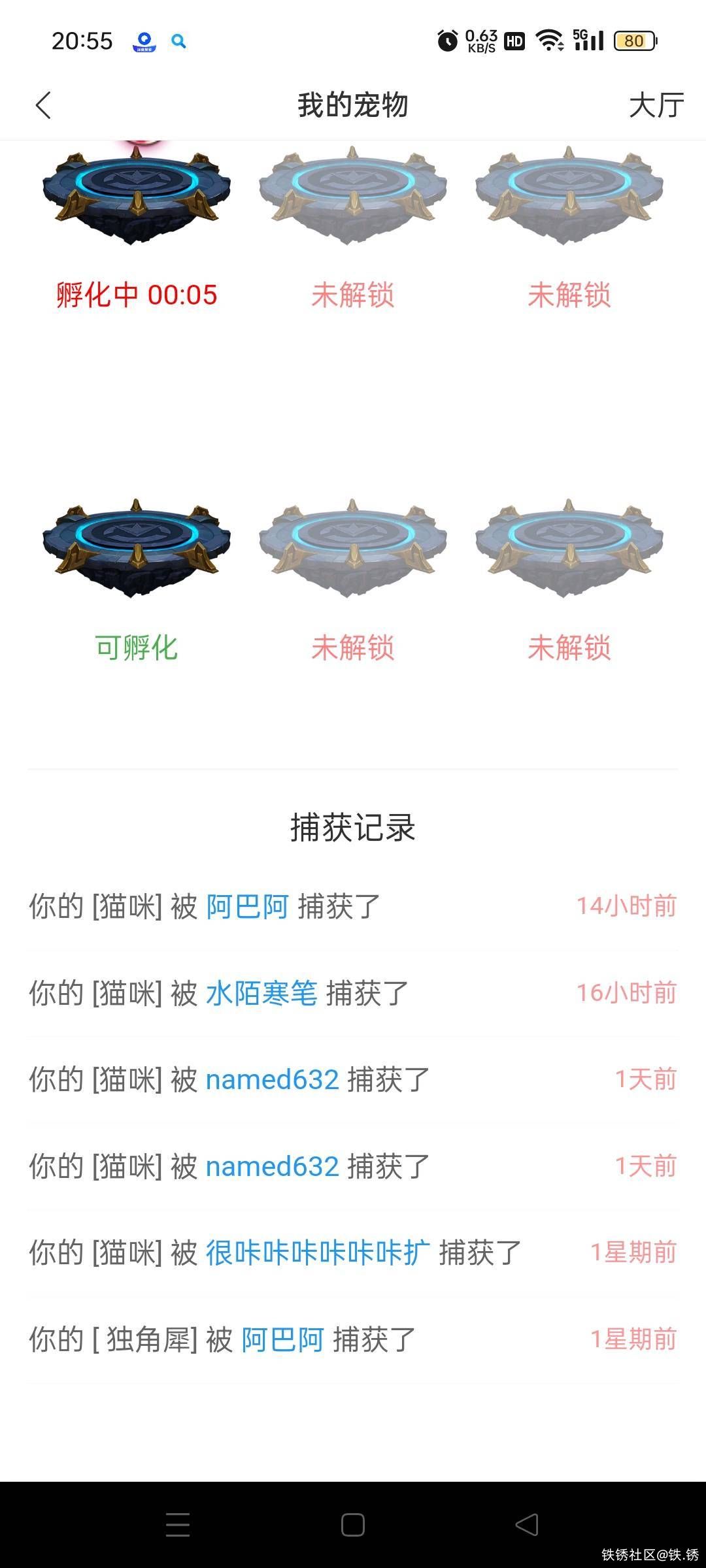This screenshot has height=1568, width=706.
Task: Select the 可孵化 hatching platform
Action: pos(137,549)
